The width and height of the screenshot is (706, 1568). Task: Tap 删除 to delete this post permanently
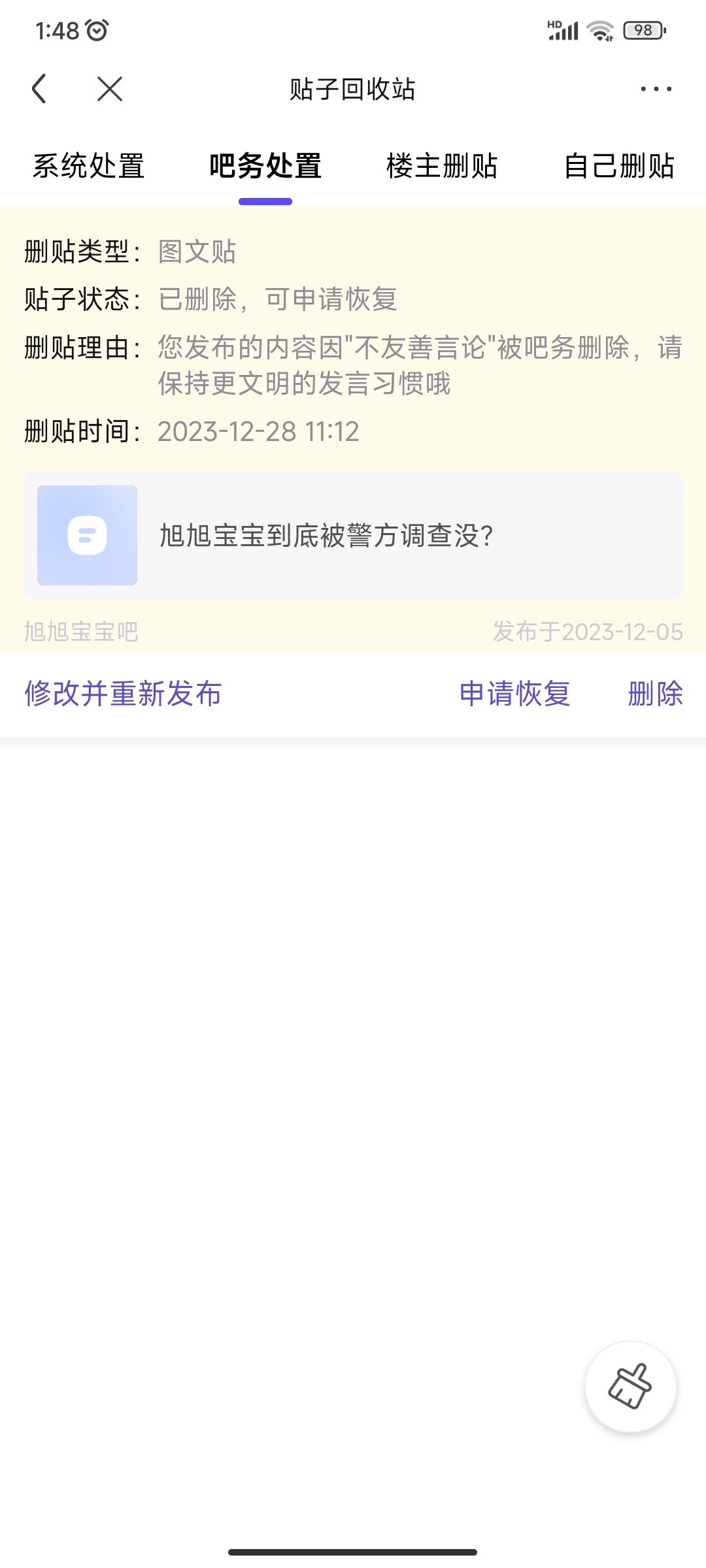pos(655,693)
